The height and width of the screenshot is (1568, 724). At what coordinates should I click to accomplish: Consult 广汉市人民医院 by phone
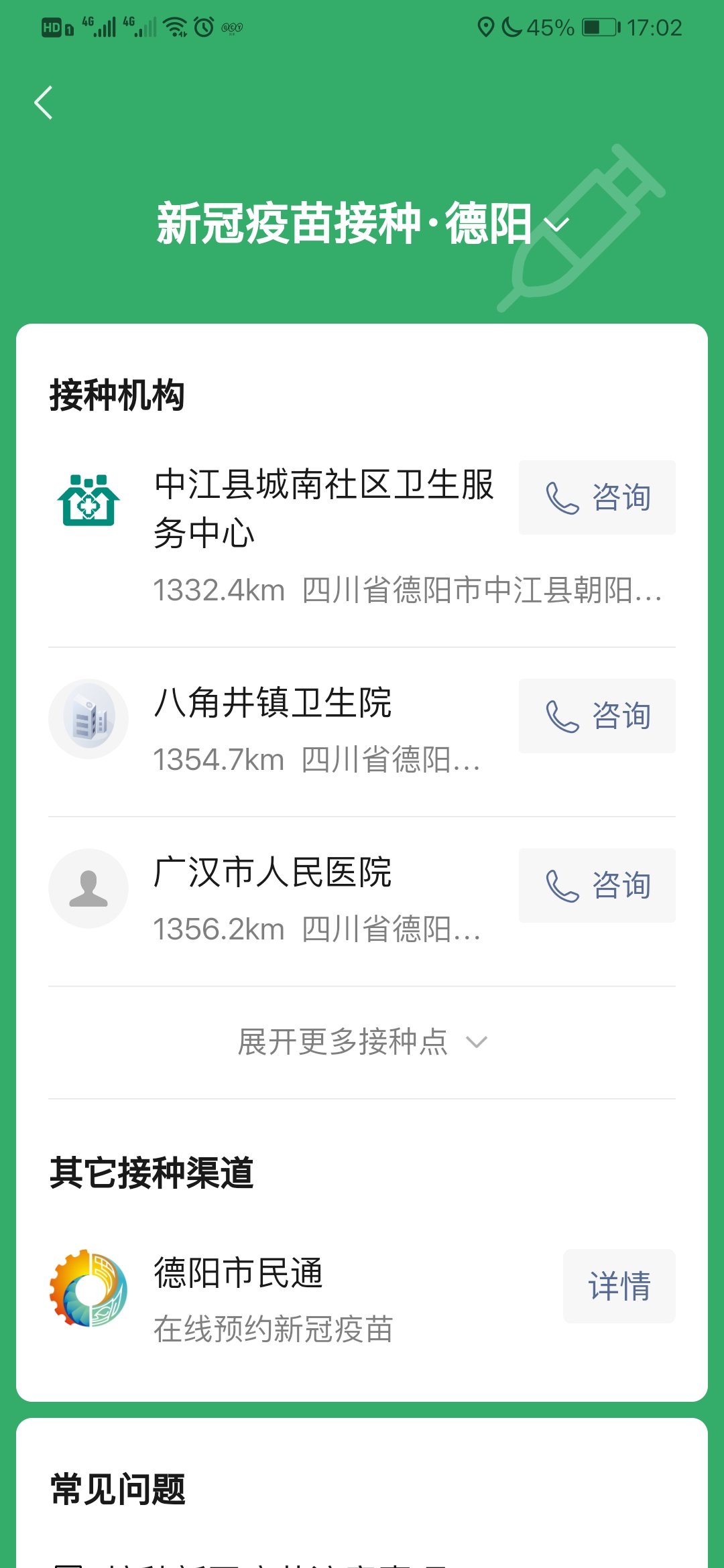(x=597, y=885)
